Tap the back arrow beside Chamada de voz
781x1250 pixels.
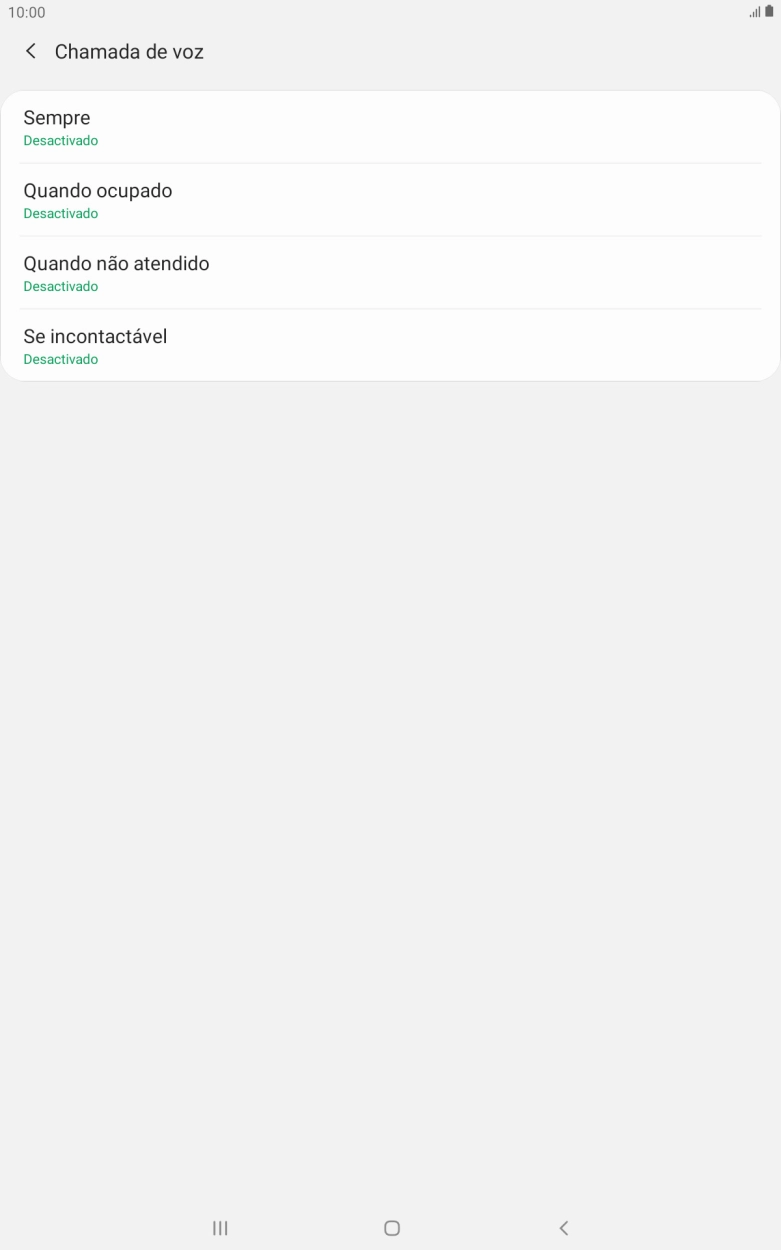click(30, 51)
